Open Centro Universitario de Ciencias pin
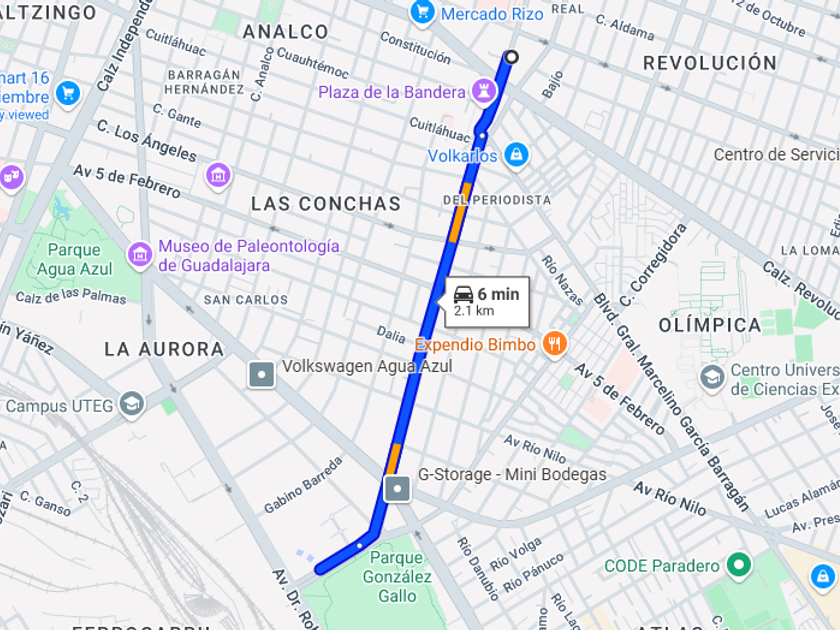Viewport: 840px width, 630px height. (x=712, y=378)
